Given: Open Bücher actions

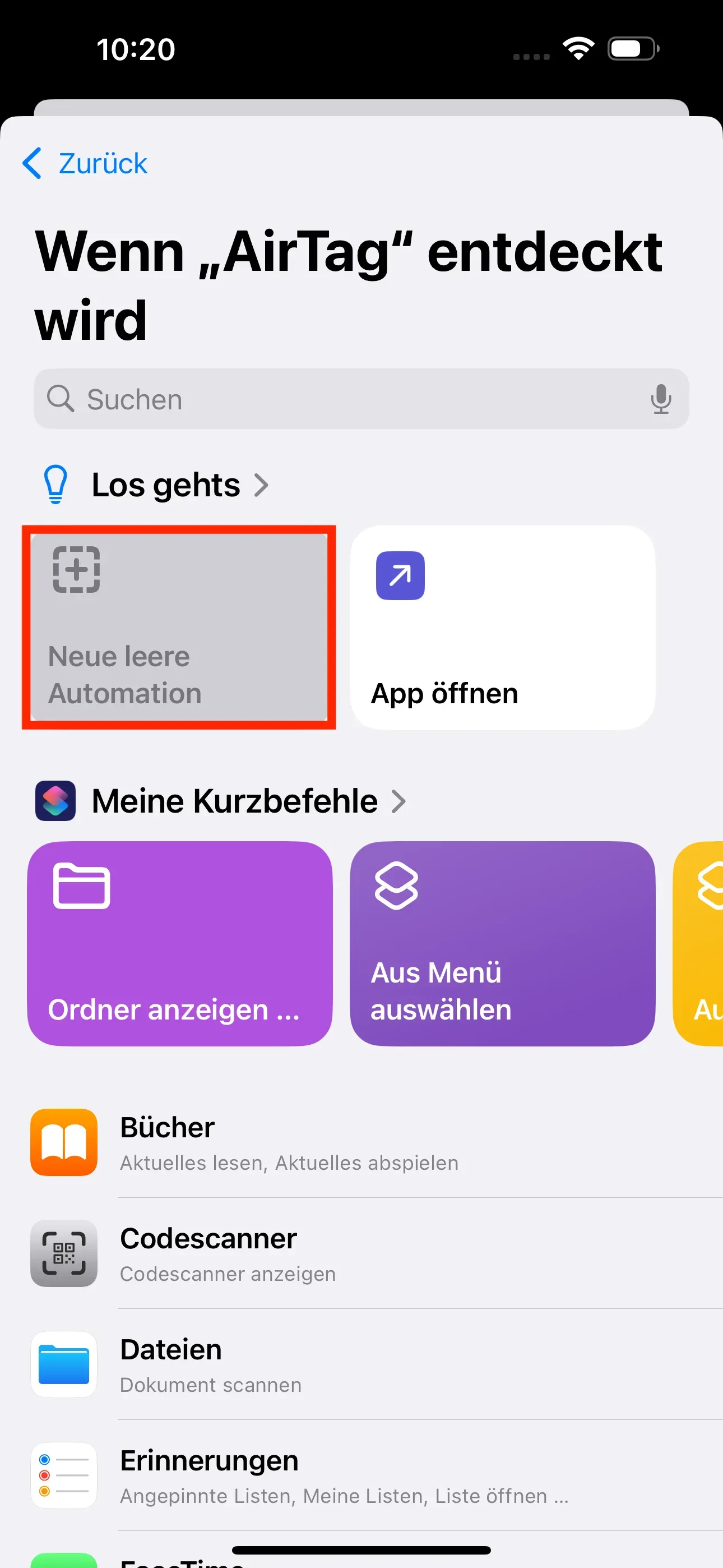Looking at the screenshot, I should 365,1142.
